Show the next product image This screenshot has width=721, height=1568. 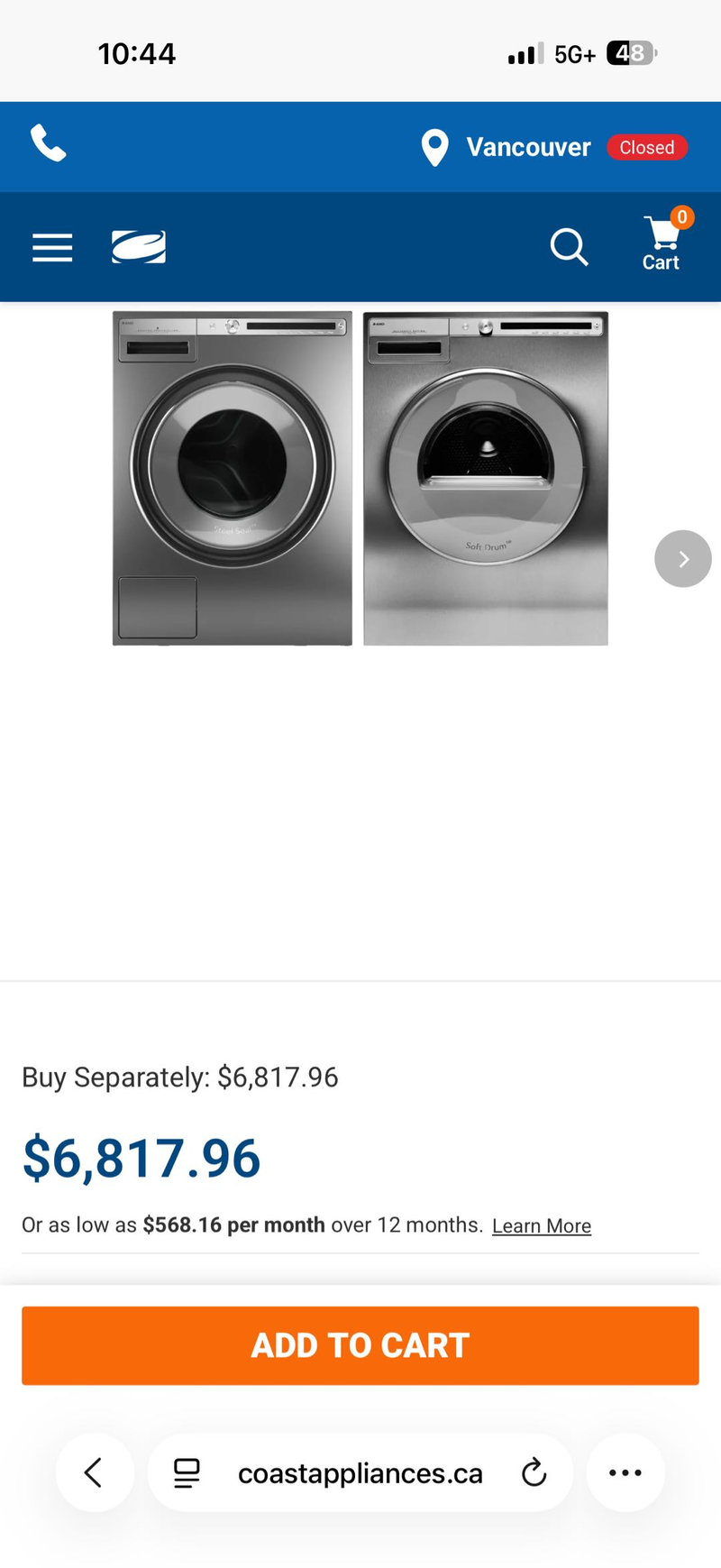pyautogui.click(x=682, y=559)
